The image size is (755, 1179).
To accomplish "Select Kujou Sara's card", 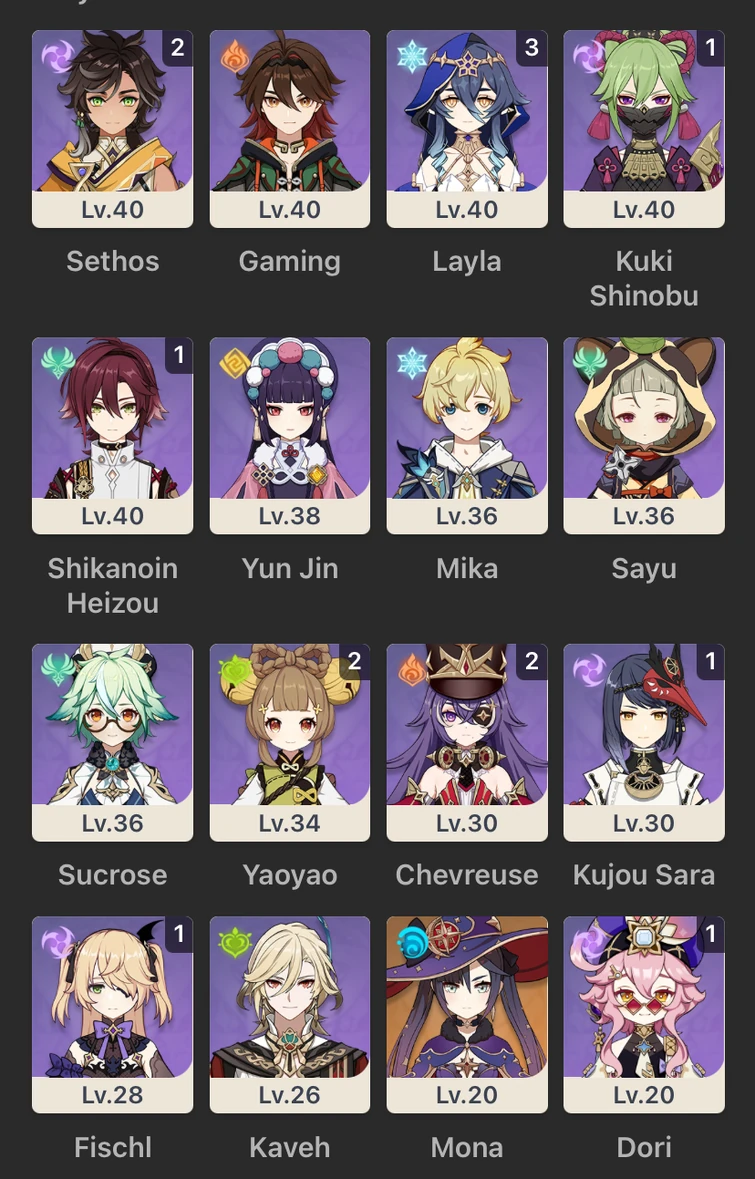I will [x=644, y=742].
